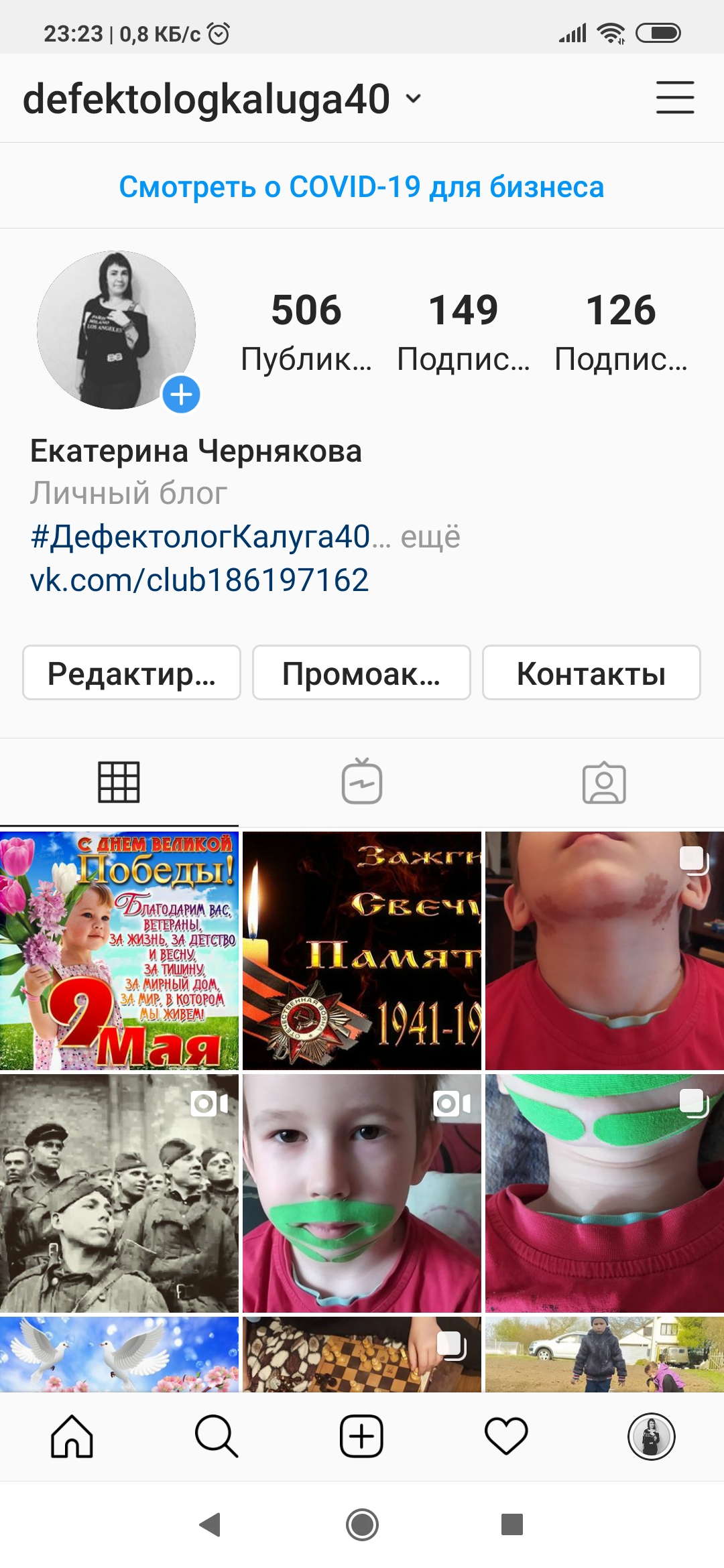The image size is (724, 1568).
Task: Open search and explore
Action: [217, 1437]
